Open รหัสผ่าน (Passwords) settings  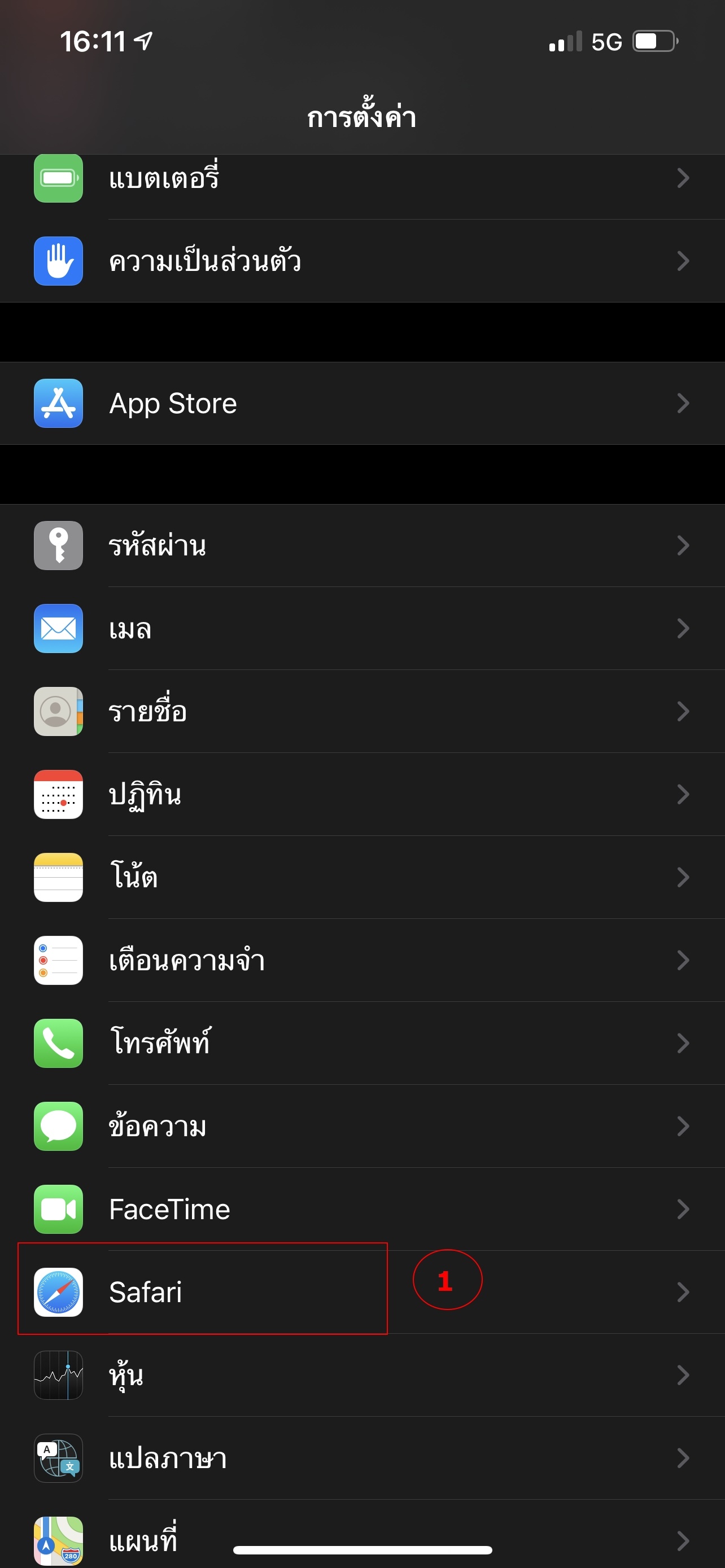tap(362, 545)
